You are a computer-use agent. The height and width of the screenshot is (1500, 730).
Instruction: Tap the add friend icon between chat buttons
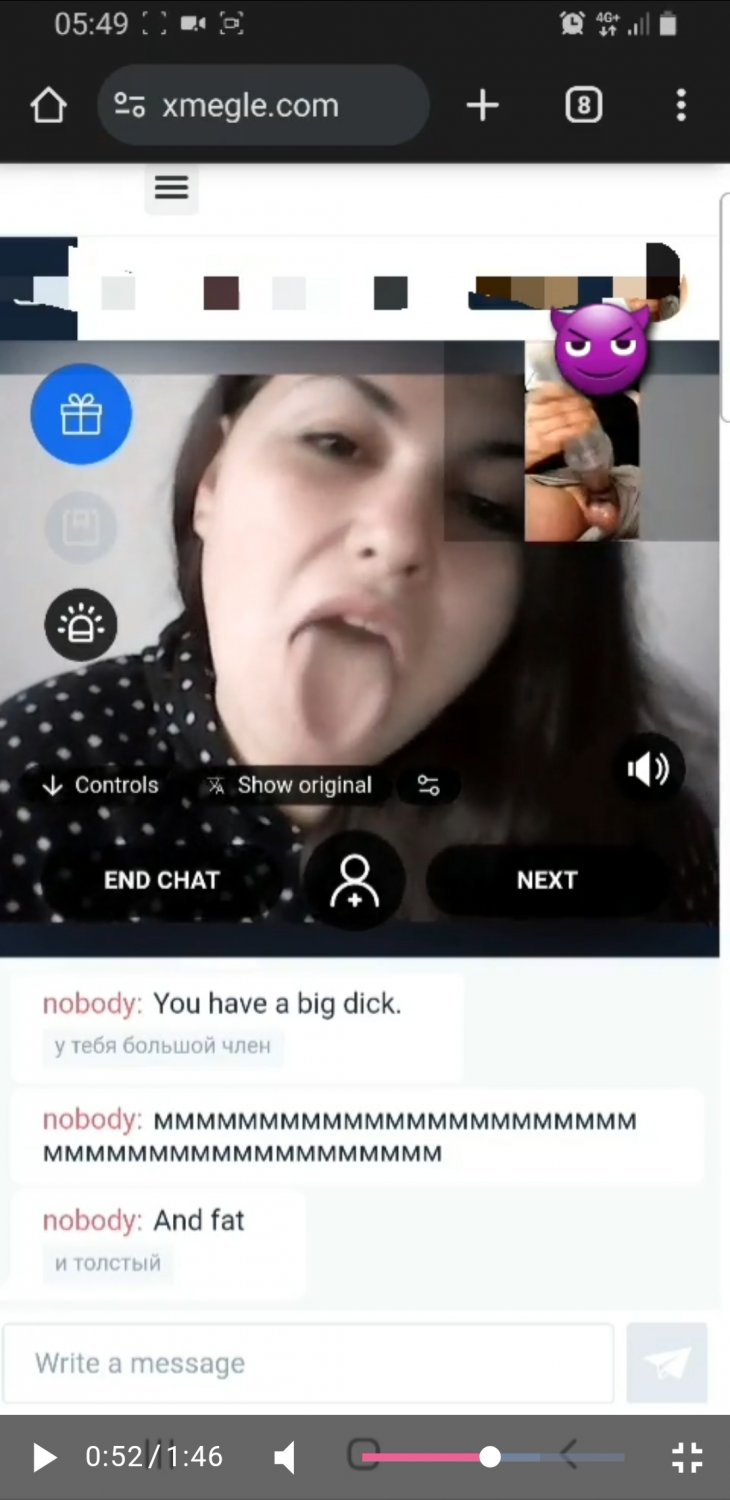pyautogui.click(x=354, y=880)
